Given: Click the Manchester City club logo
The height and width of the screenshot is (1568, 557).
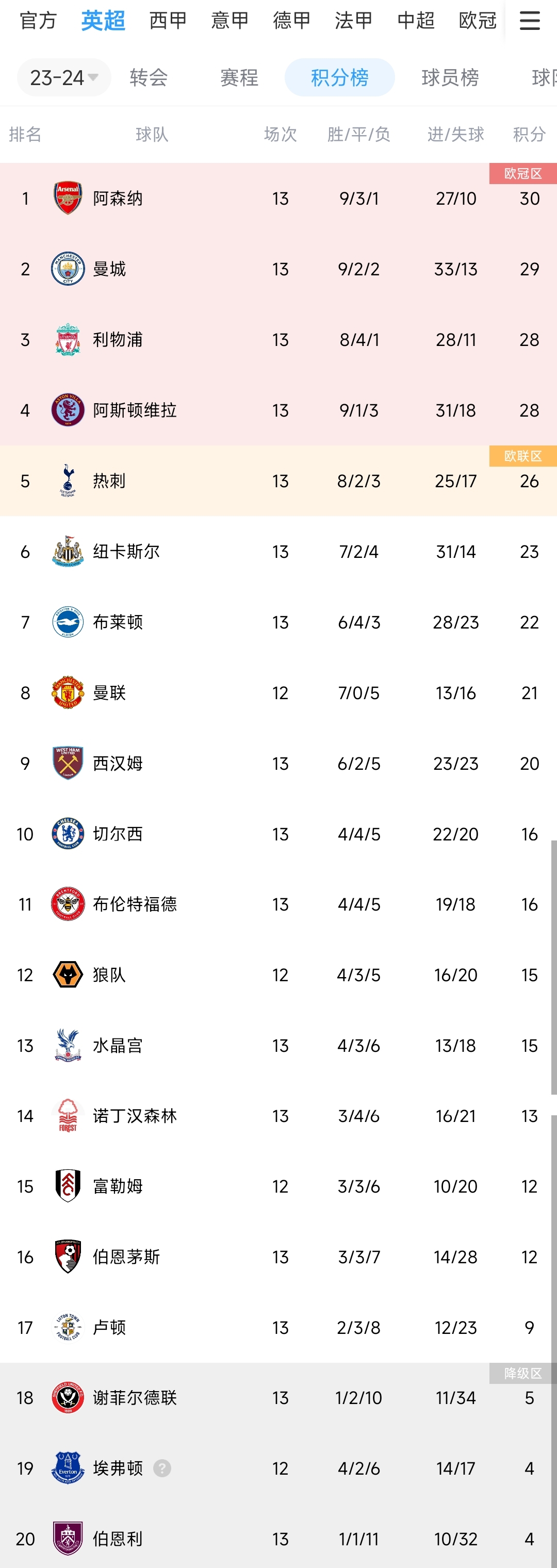Looking at the screenshot, I should click(x=67, y=269).
